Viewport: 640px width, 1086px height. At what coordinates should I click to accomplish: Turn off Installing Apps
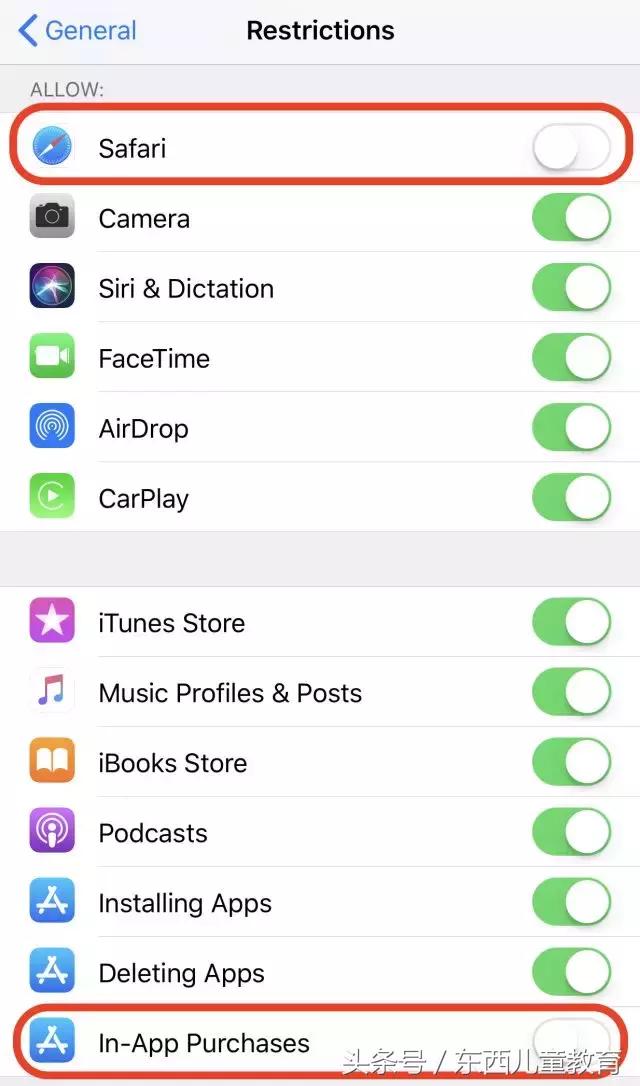(x=571, y=903)
